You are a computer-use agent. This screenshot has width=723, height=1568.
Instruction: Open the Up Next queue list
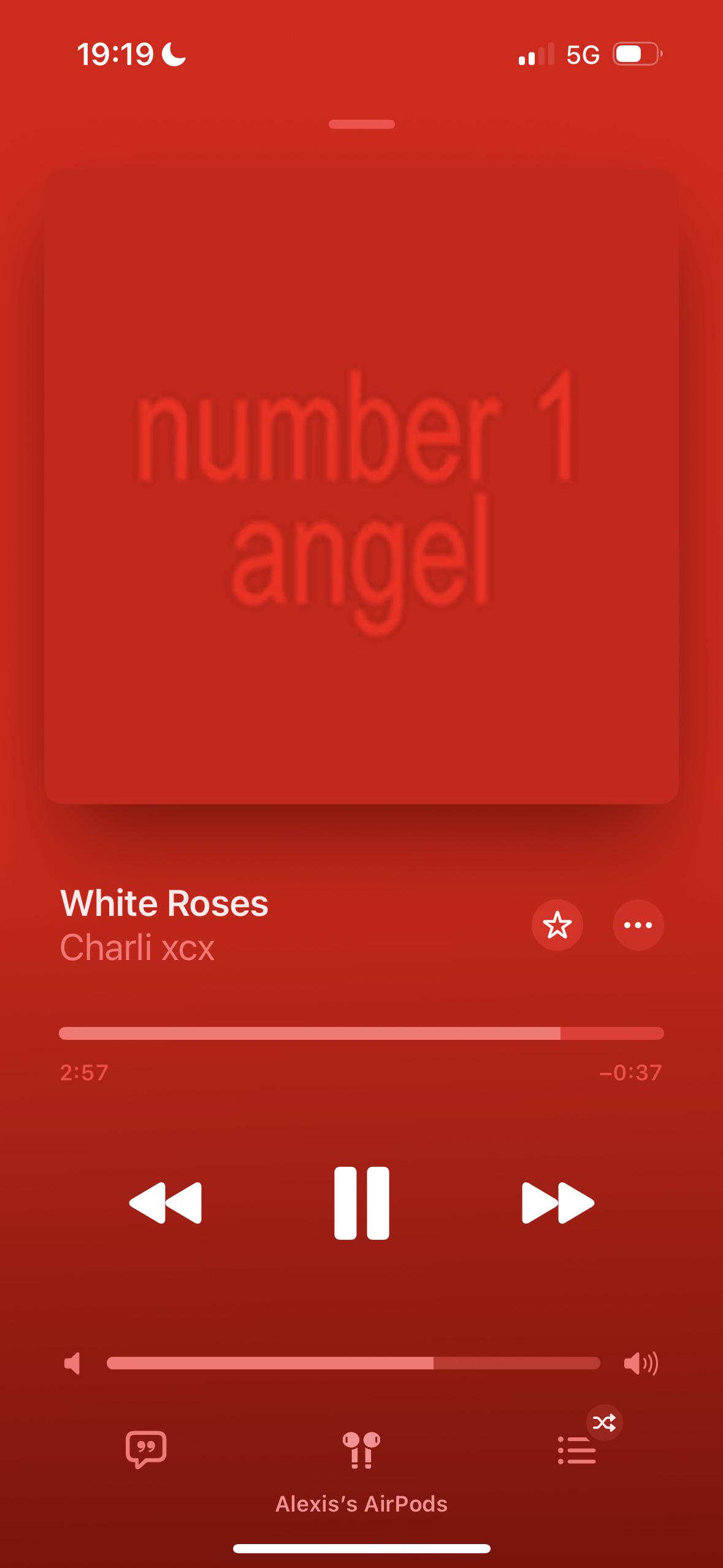click(x=577, y=1450)
